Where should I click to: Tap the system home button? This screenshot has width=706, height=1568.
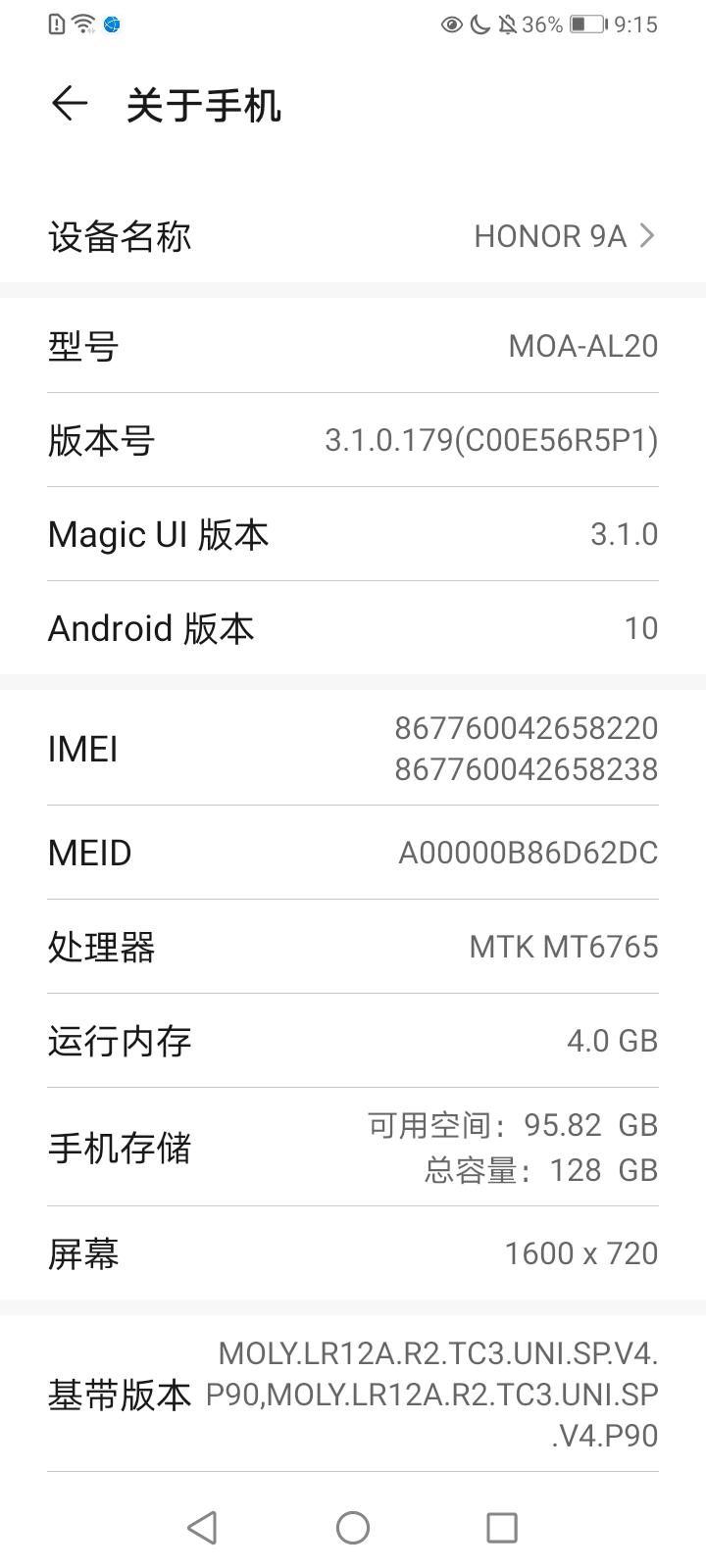coord(353,1527)
